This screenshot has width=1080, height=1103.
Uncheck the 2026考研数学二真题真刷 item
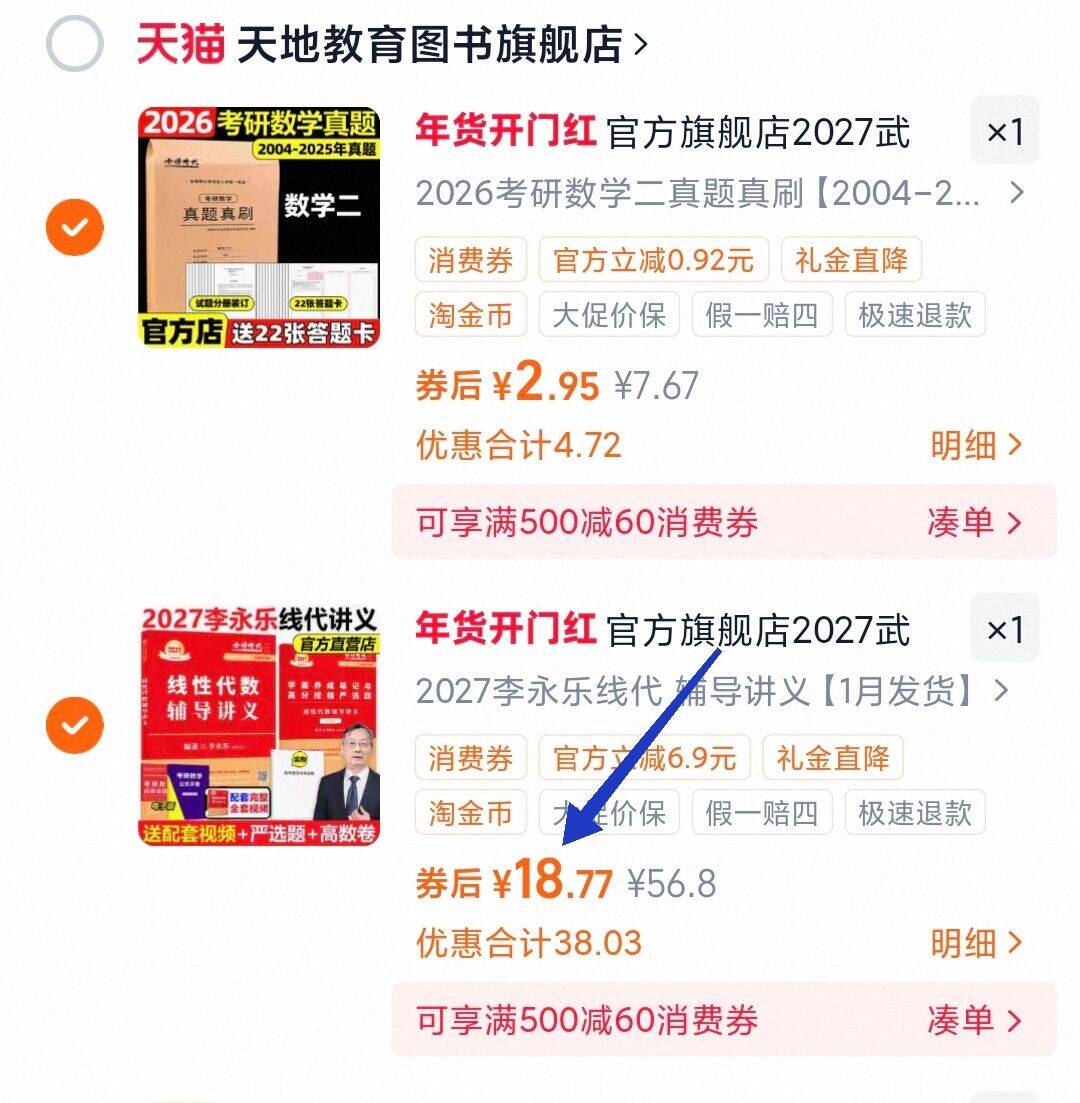pos(75,227)
